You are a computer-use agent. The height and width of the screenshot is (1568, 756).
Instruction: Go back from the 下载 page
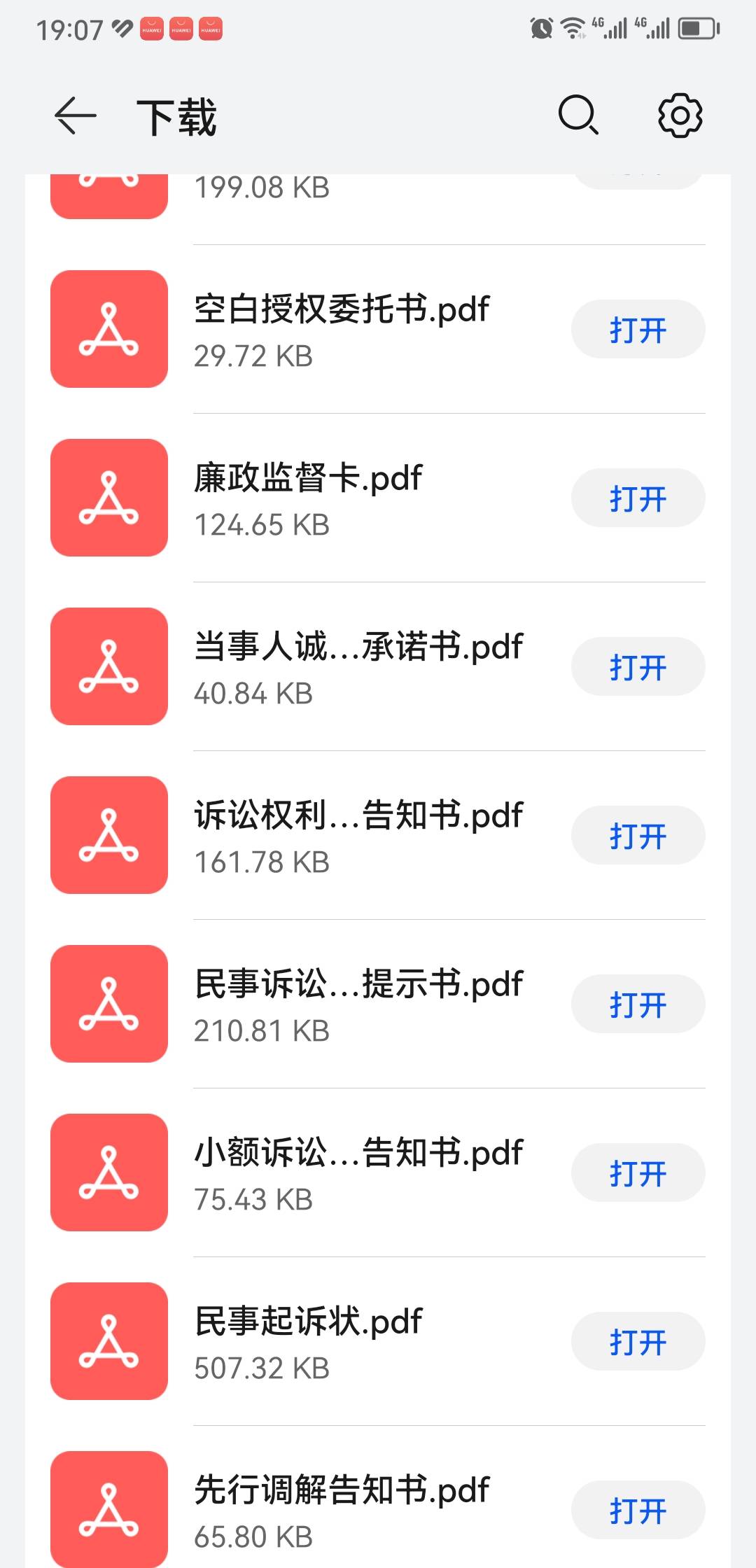point(75,115)
